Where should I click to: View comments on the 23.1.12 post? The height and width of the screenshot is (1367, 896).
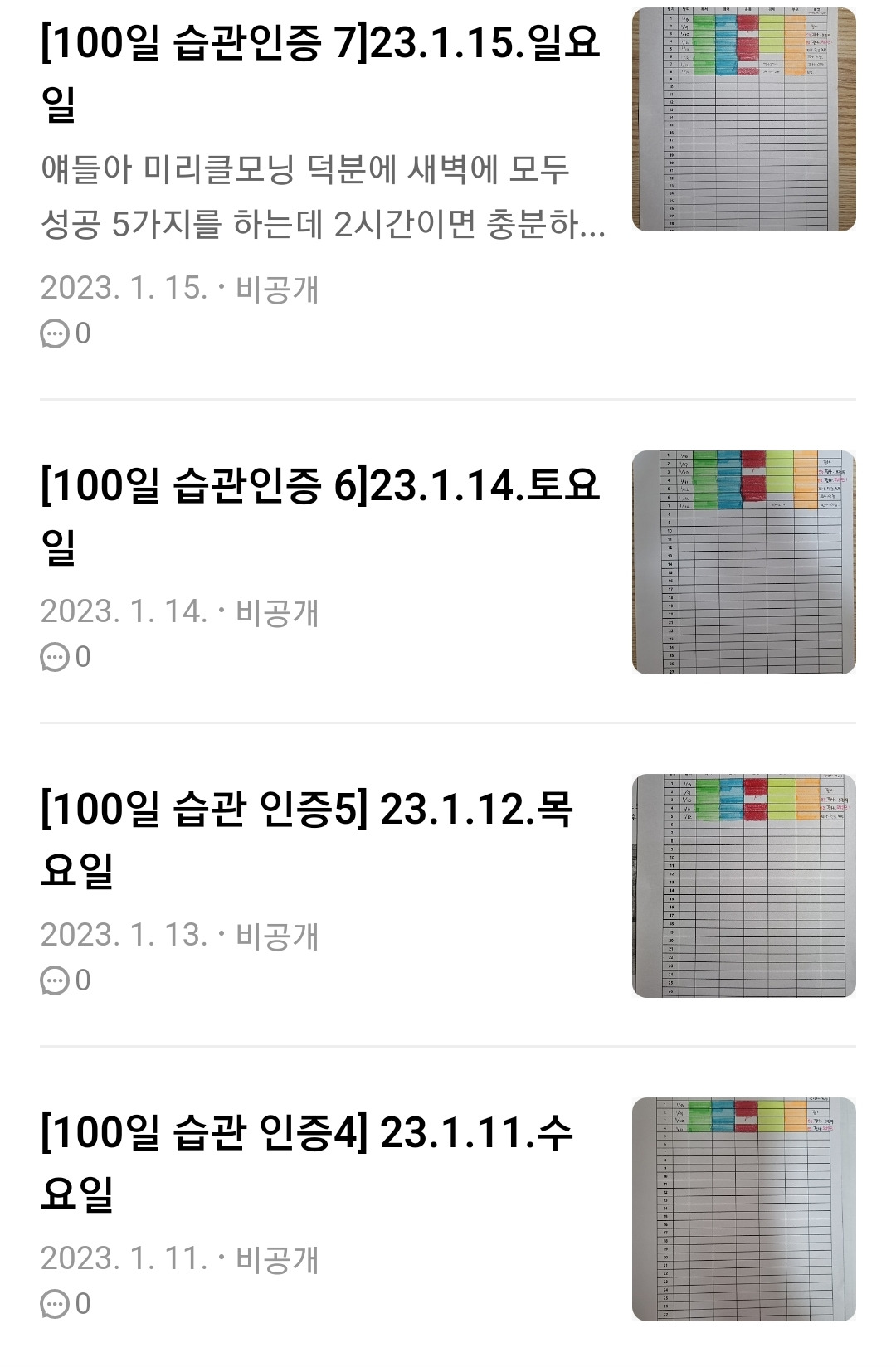[65, 980]
